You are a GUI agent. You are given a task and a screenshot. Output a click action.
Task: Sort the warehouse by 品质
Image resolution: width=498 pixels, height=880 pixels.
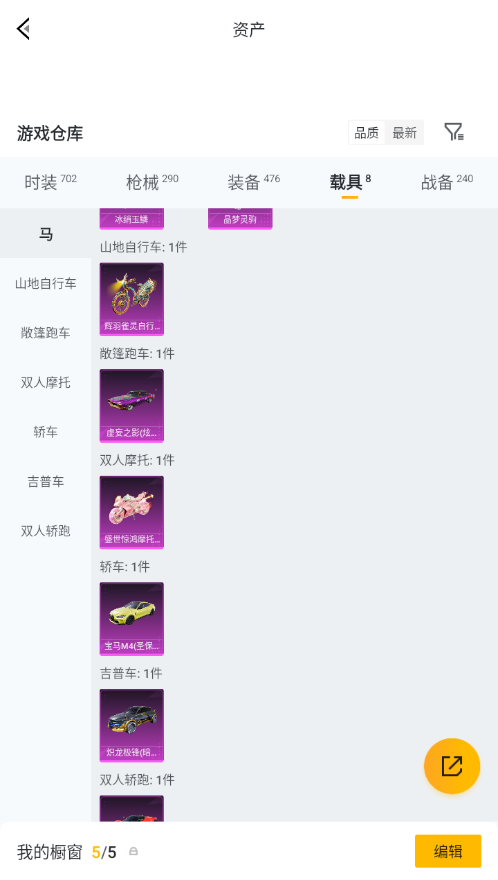pos(367,133)
